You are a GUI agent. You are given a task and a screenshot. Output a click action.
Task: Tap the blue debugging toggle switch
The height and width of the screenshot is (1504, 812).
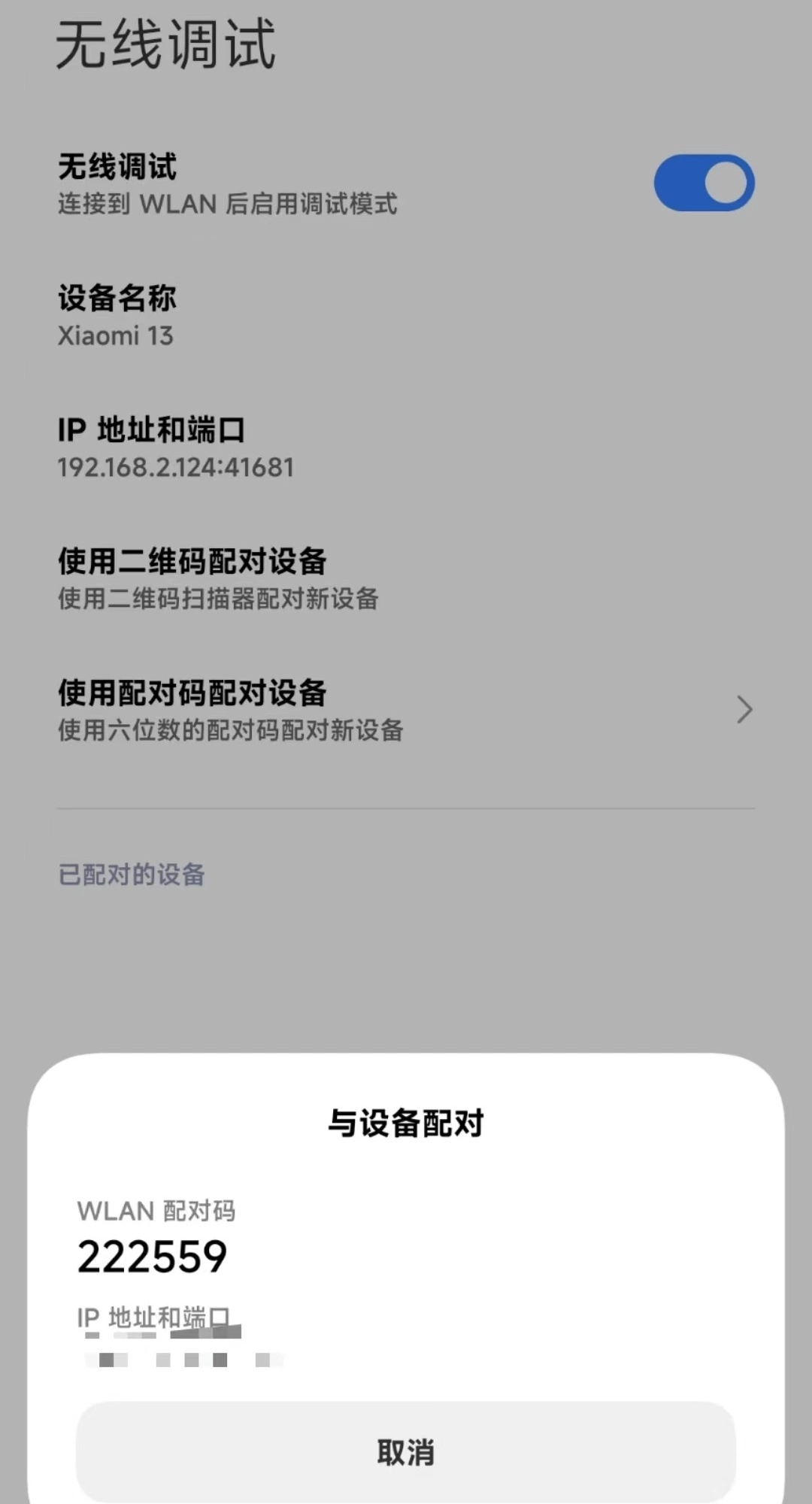point(702,182)
